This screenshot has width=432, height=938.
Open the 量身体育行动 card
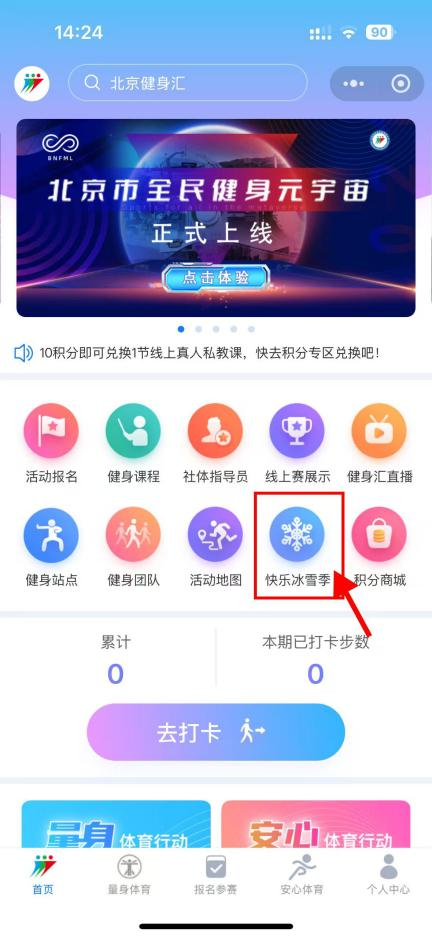pos(116,824)
